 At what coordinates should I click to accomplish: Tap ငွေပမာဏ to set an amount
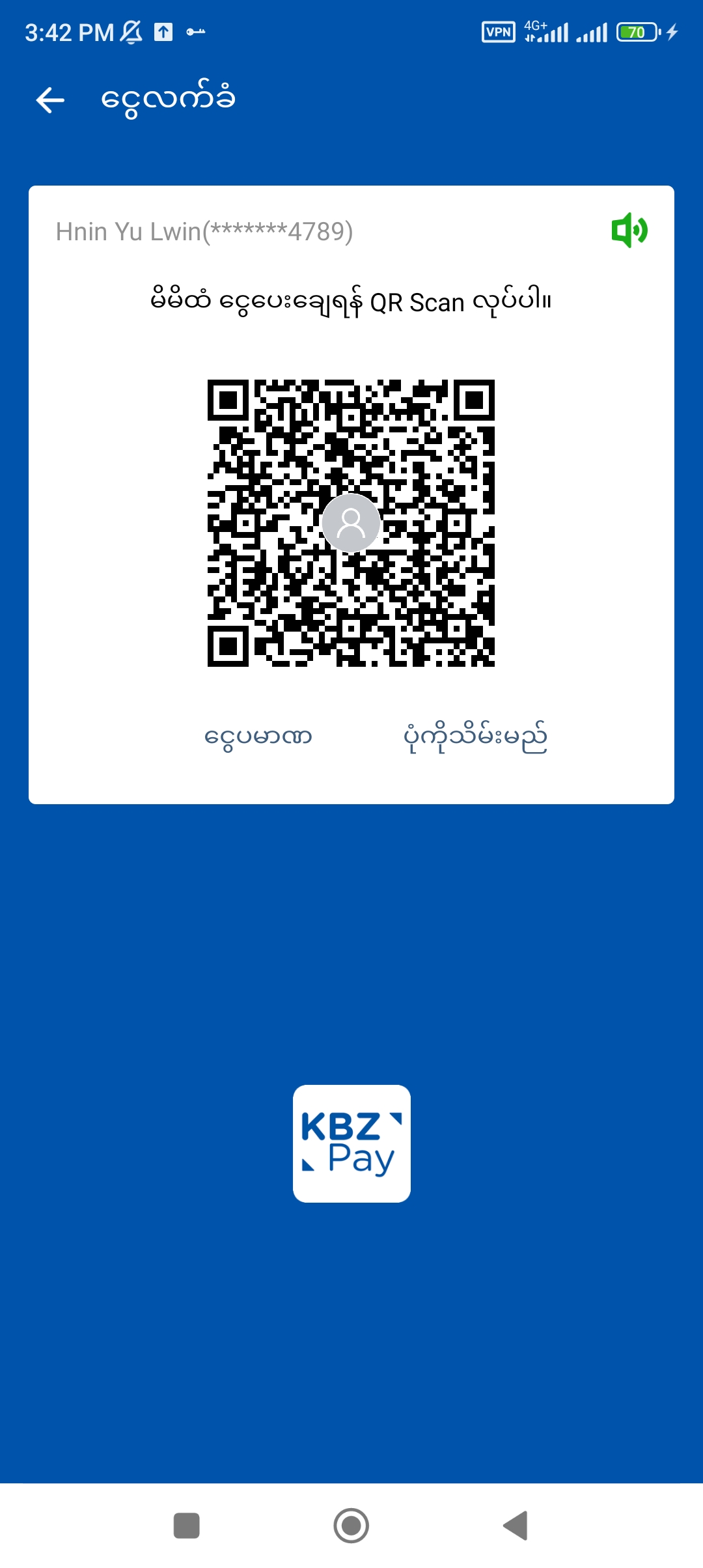point(258,737)
